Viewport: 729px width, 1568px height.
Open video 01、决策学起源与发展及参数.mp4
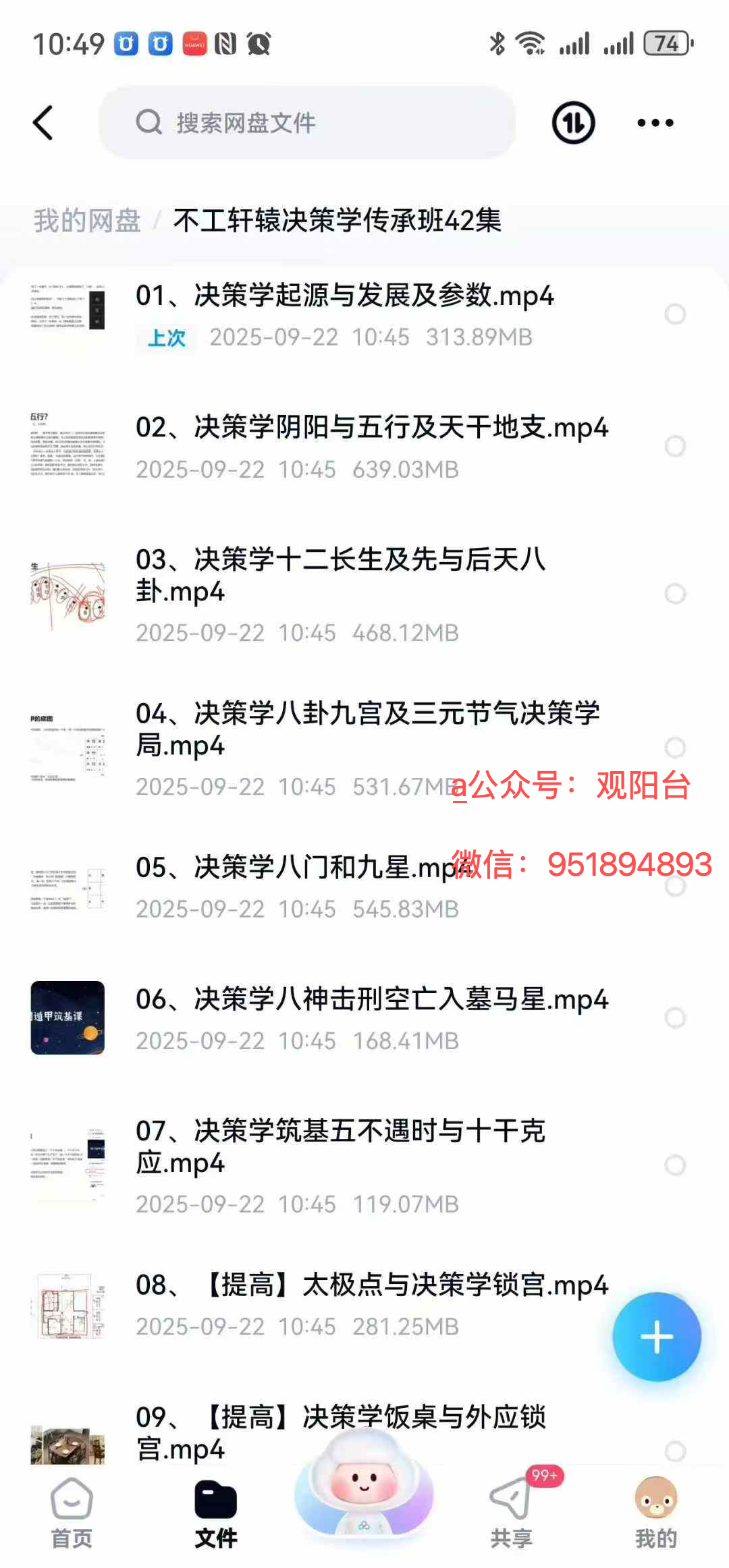(x=344, y=296)
